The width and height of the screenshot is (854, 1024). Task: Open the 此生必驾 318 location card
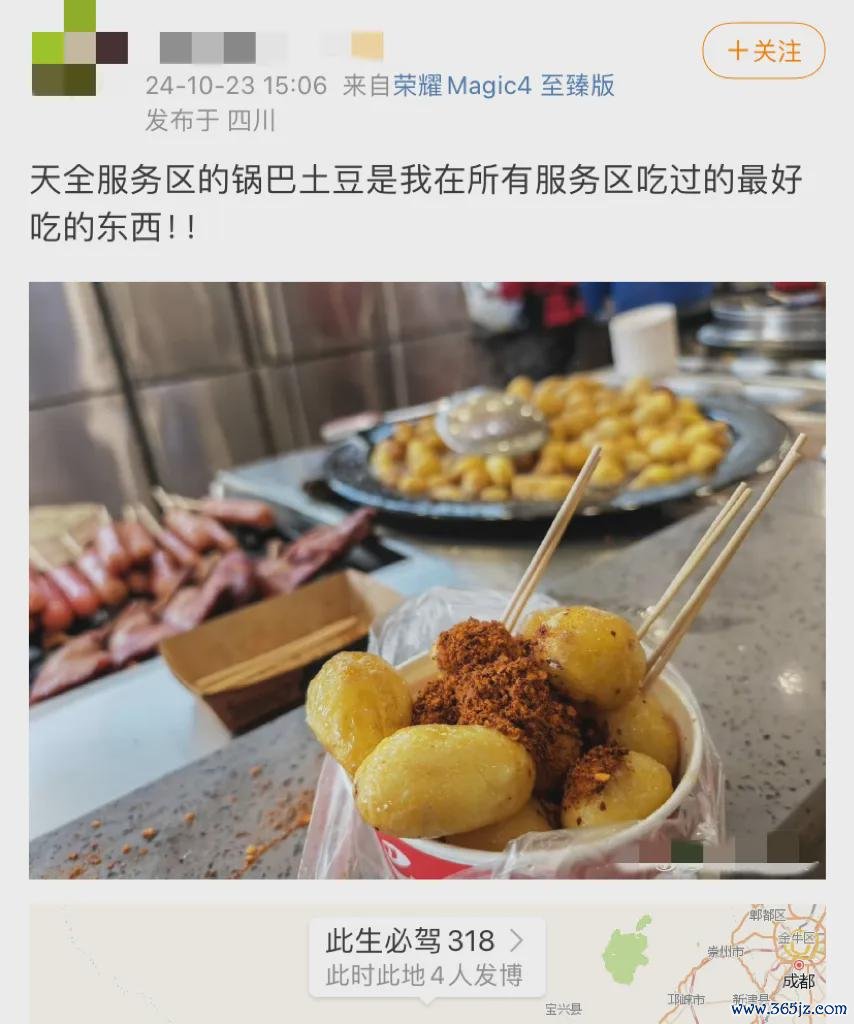pos(426,957)
